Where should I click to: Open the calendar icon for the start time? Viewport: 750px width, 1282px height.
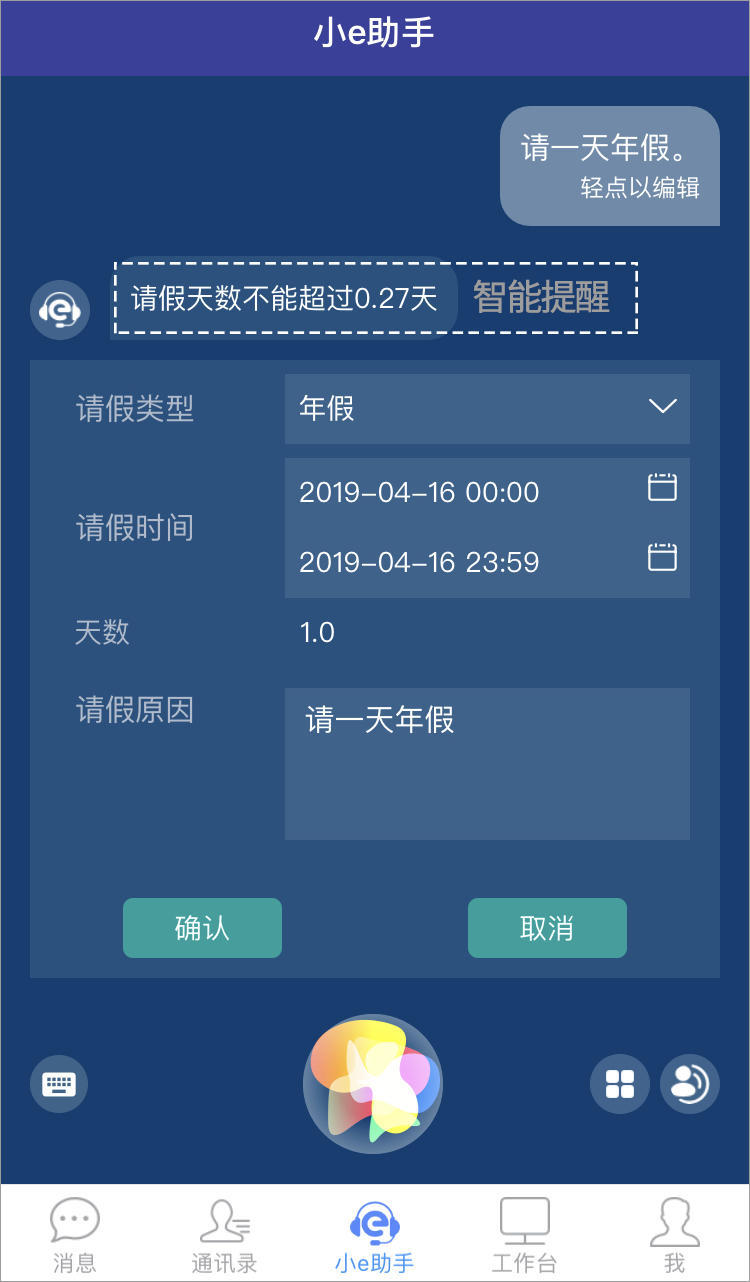pyautogui.click(x=661, y=489)
